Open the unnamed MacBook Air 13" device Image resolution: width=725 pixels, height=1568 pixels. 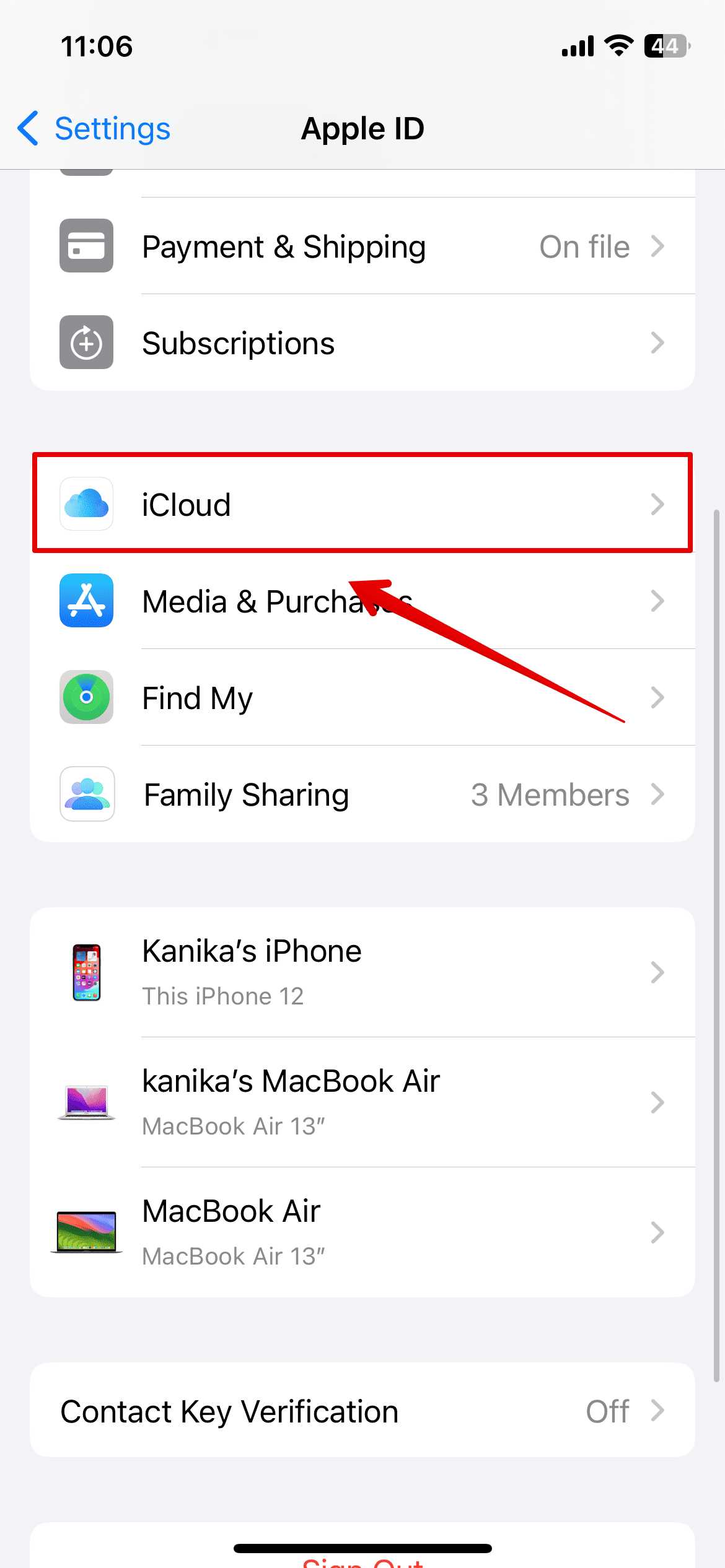[362, 1232]
